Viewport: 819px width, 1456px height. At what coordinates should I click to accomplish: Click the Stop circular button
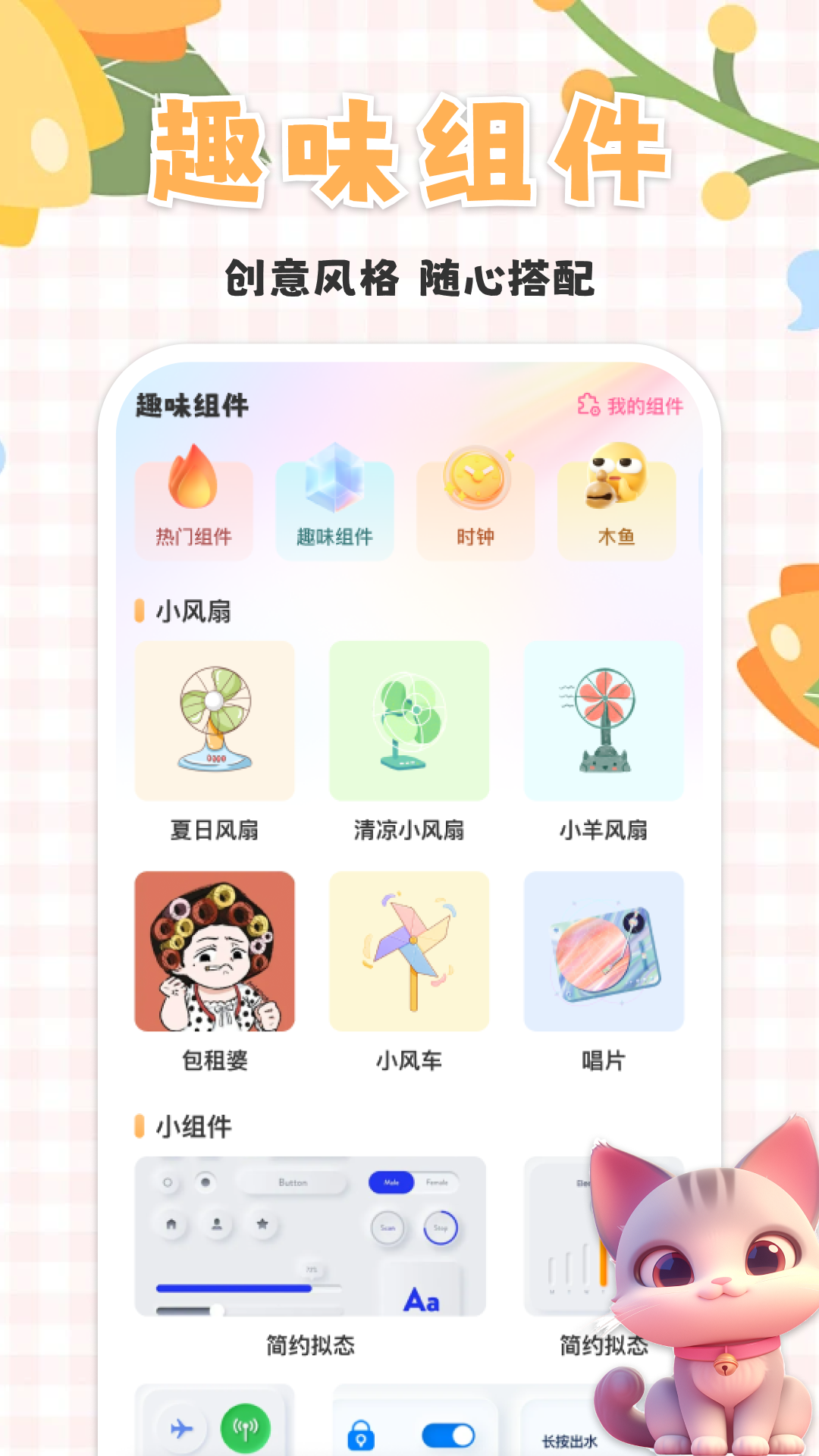click(441, 1228)
